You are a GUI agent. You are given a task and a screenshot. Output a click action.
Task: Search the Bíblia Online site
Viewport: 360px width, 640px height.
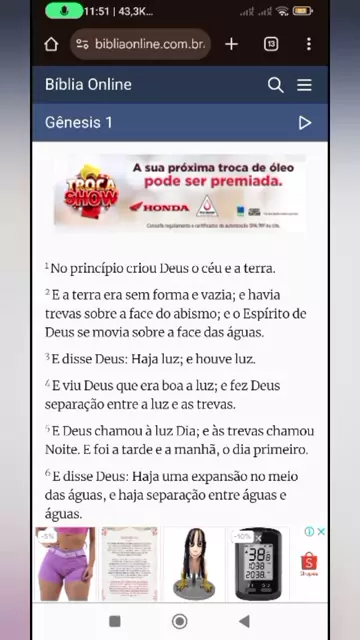[x=276, y=85]
